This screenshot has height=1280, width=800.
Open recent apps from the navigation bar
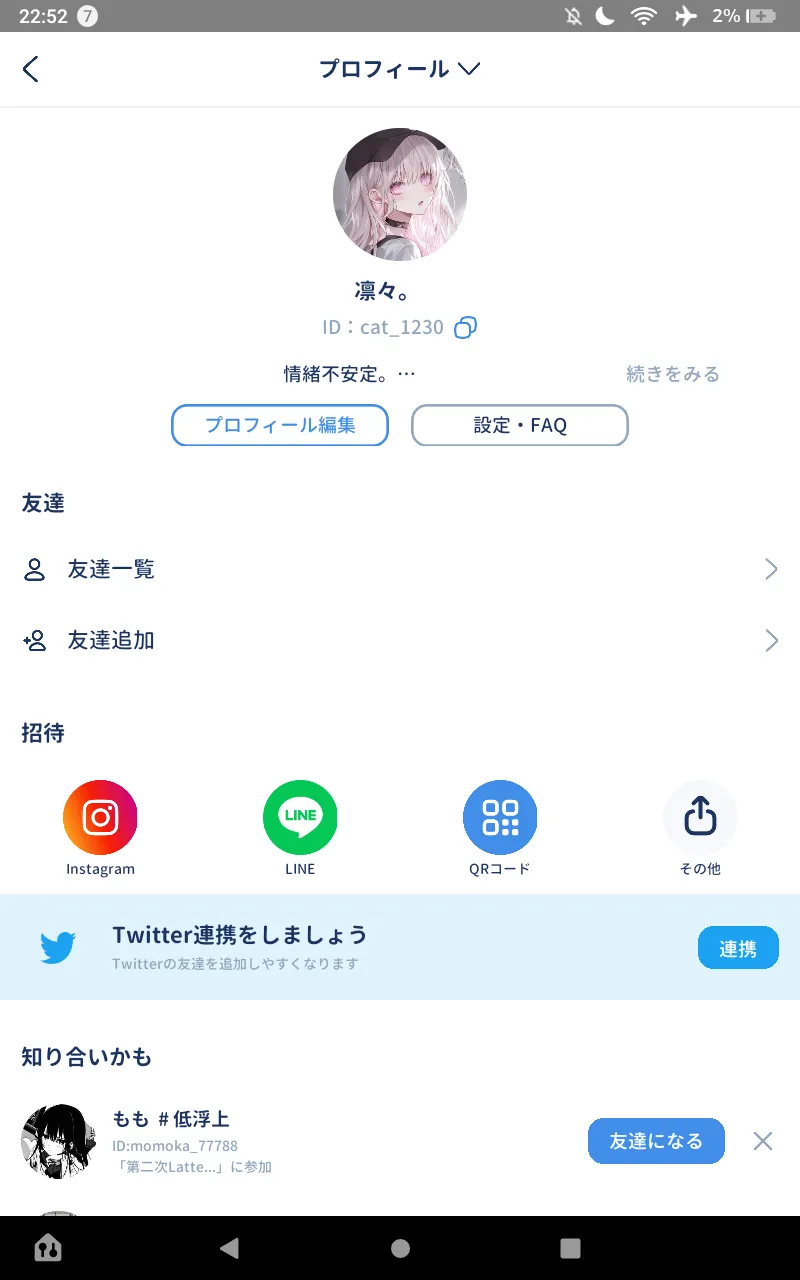tap(570, 1248)
